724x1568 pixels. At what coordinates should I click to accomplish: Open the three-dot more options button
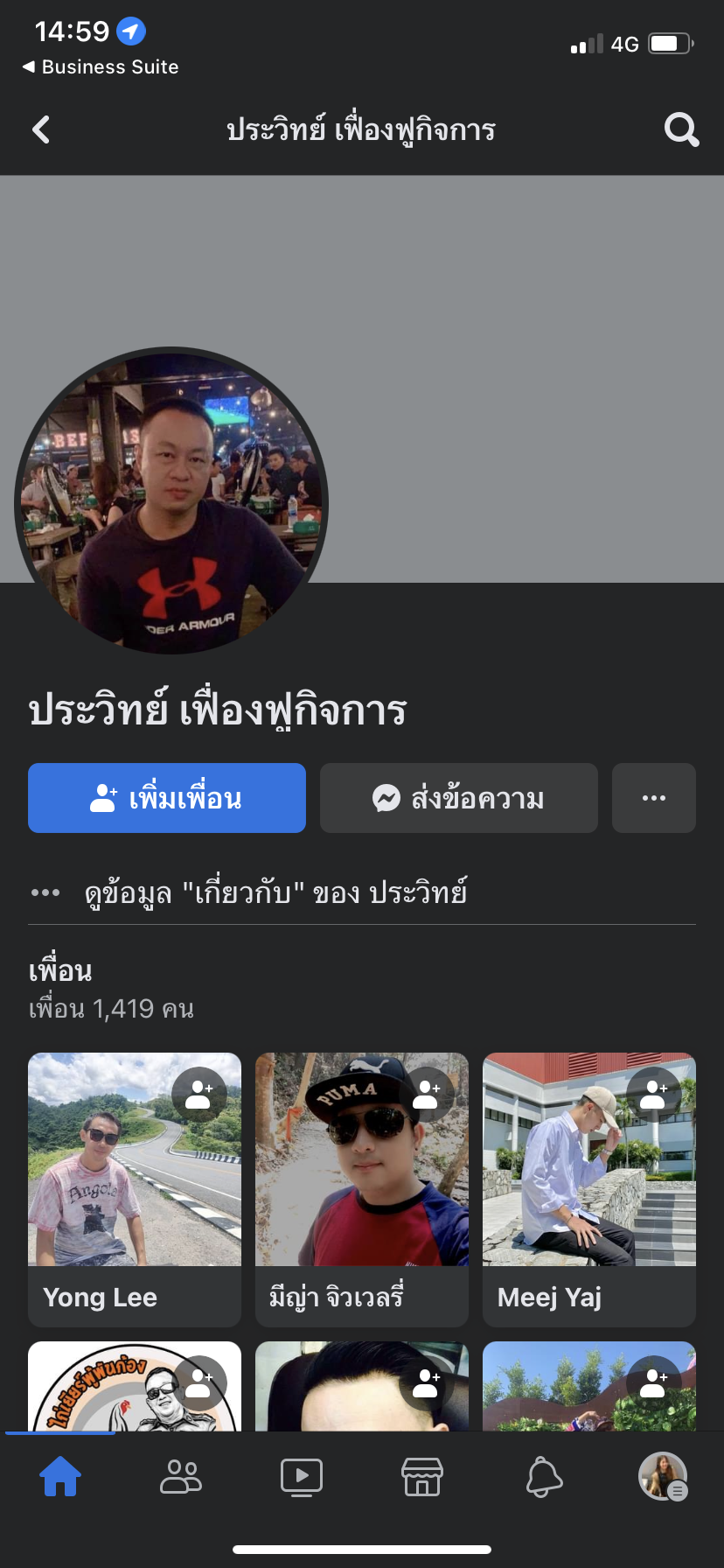[x=654, y=798]
